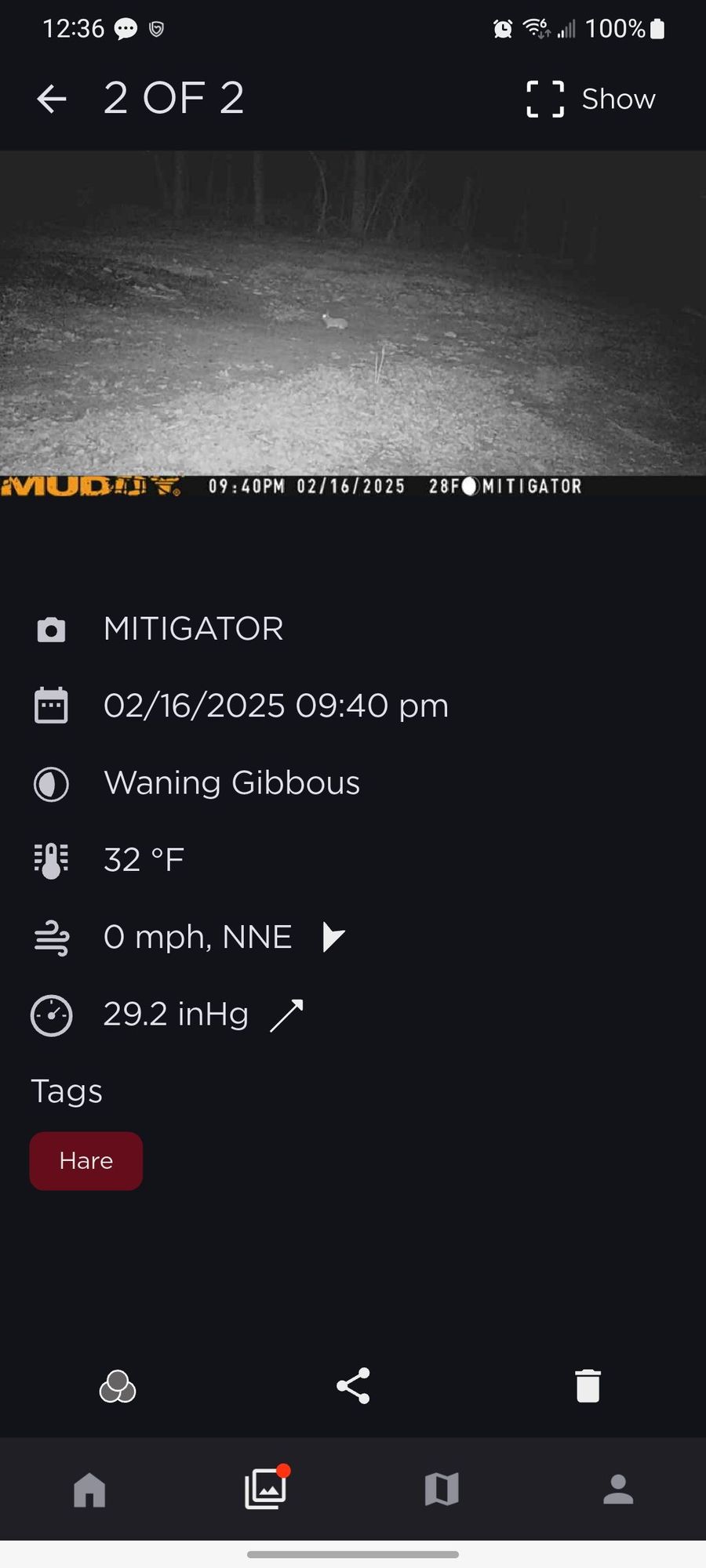Switch to the Home tab
Image resolution: width=706 pixels, height=1568 pixels.
click(x=89, y=1490)
